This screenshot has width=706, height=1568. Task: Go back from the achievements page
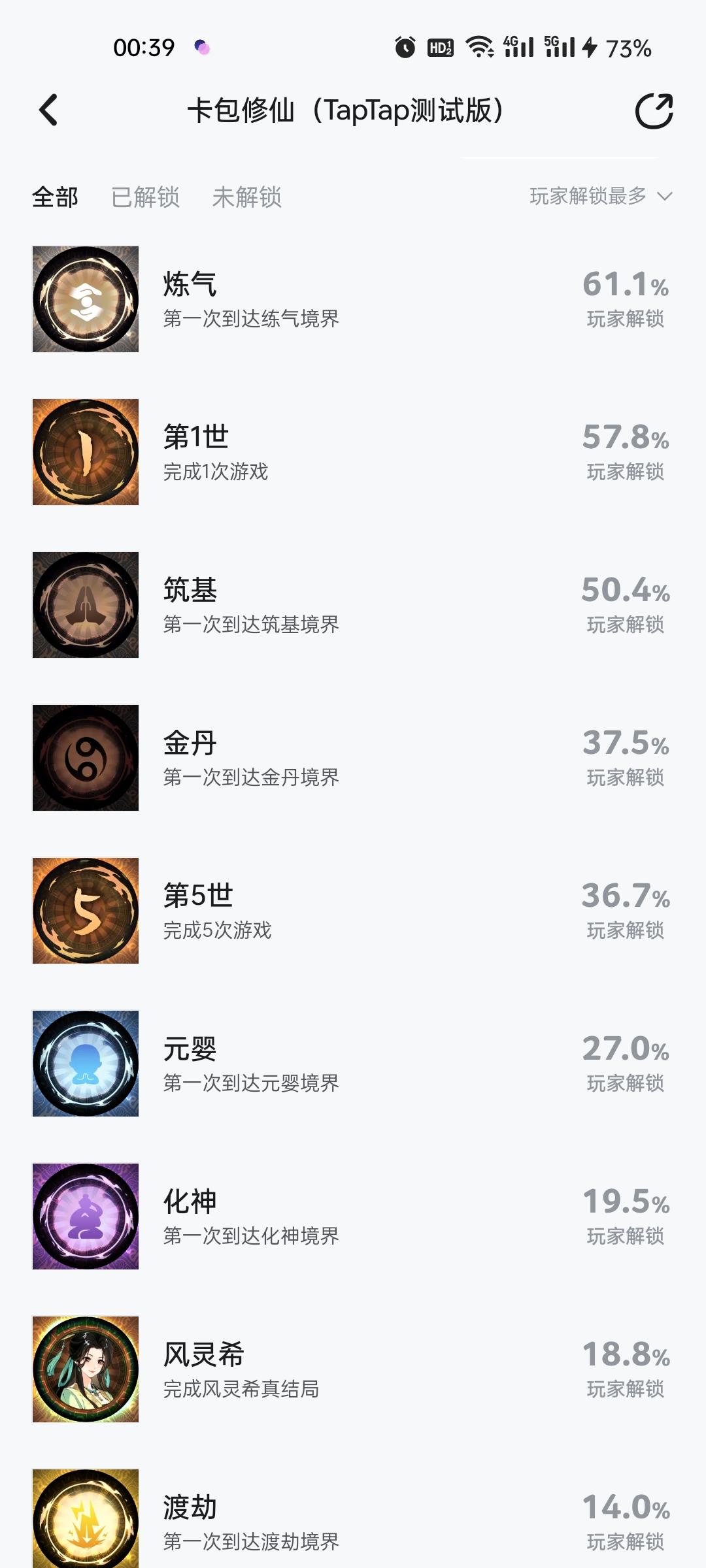[49, 110]
